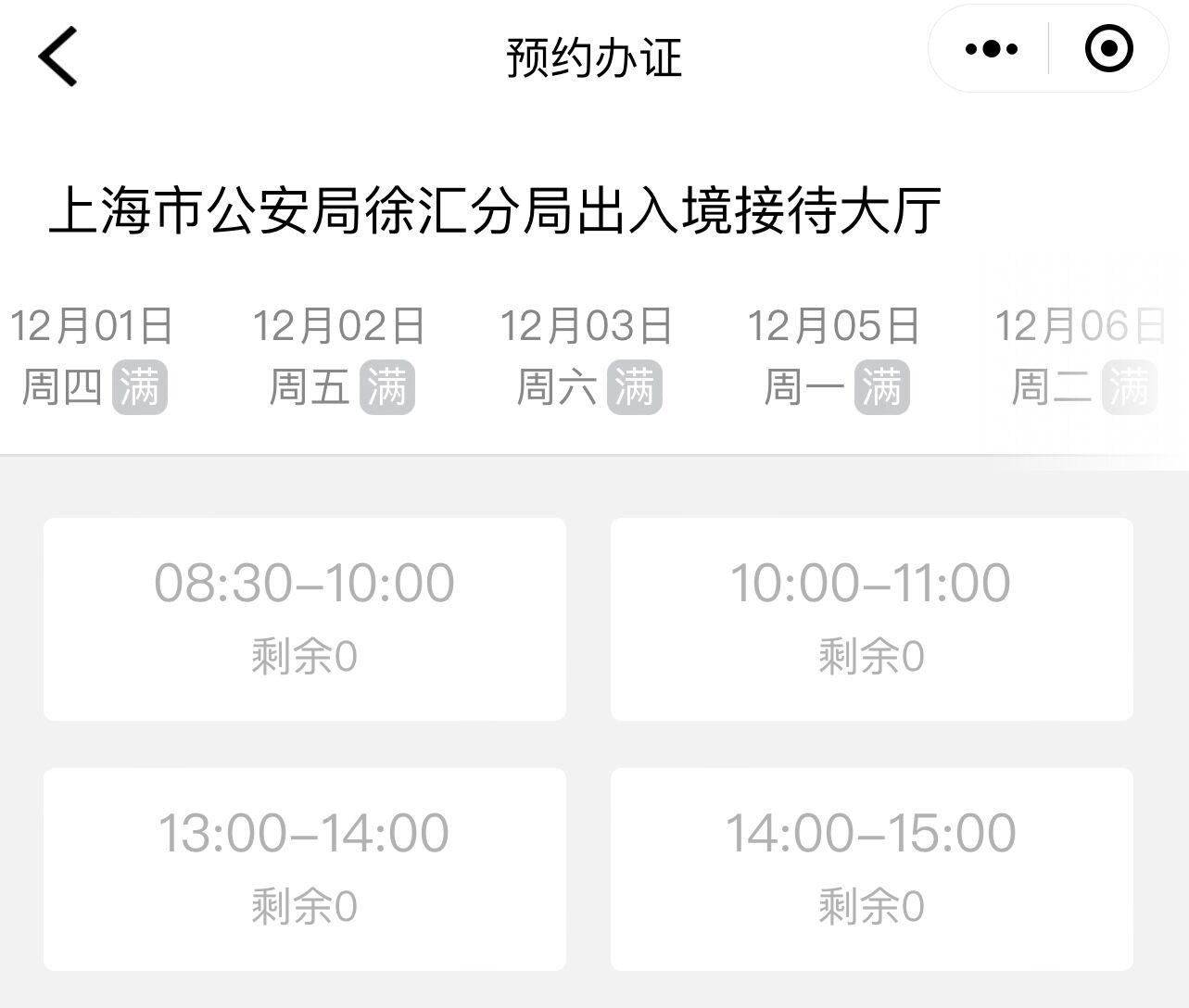Select date 12月01日 周四

(93, 357)
